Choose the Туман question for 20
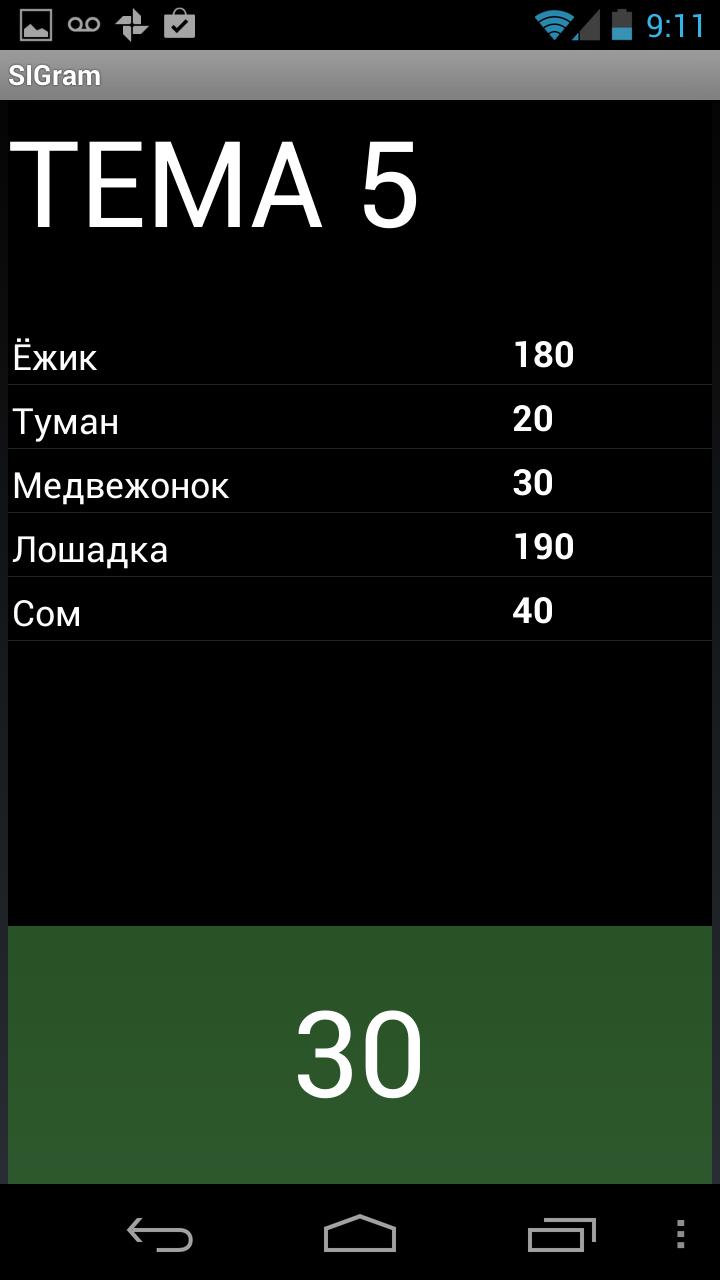 pyautogui.click(x=360, y=419)
